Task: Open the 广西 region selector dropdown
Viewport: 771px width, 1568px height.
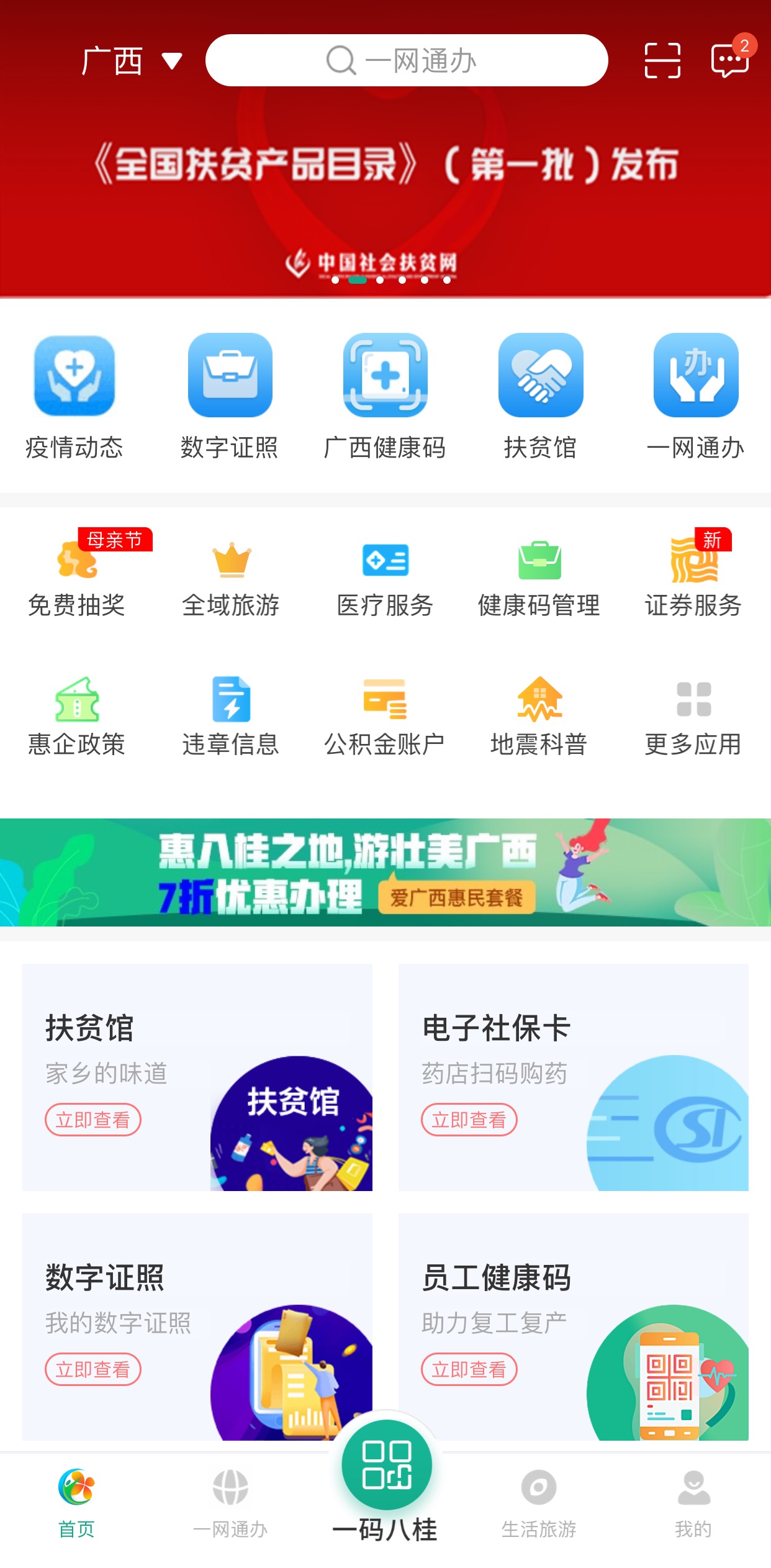Action: [128, 60]
